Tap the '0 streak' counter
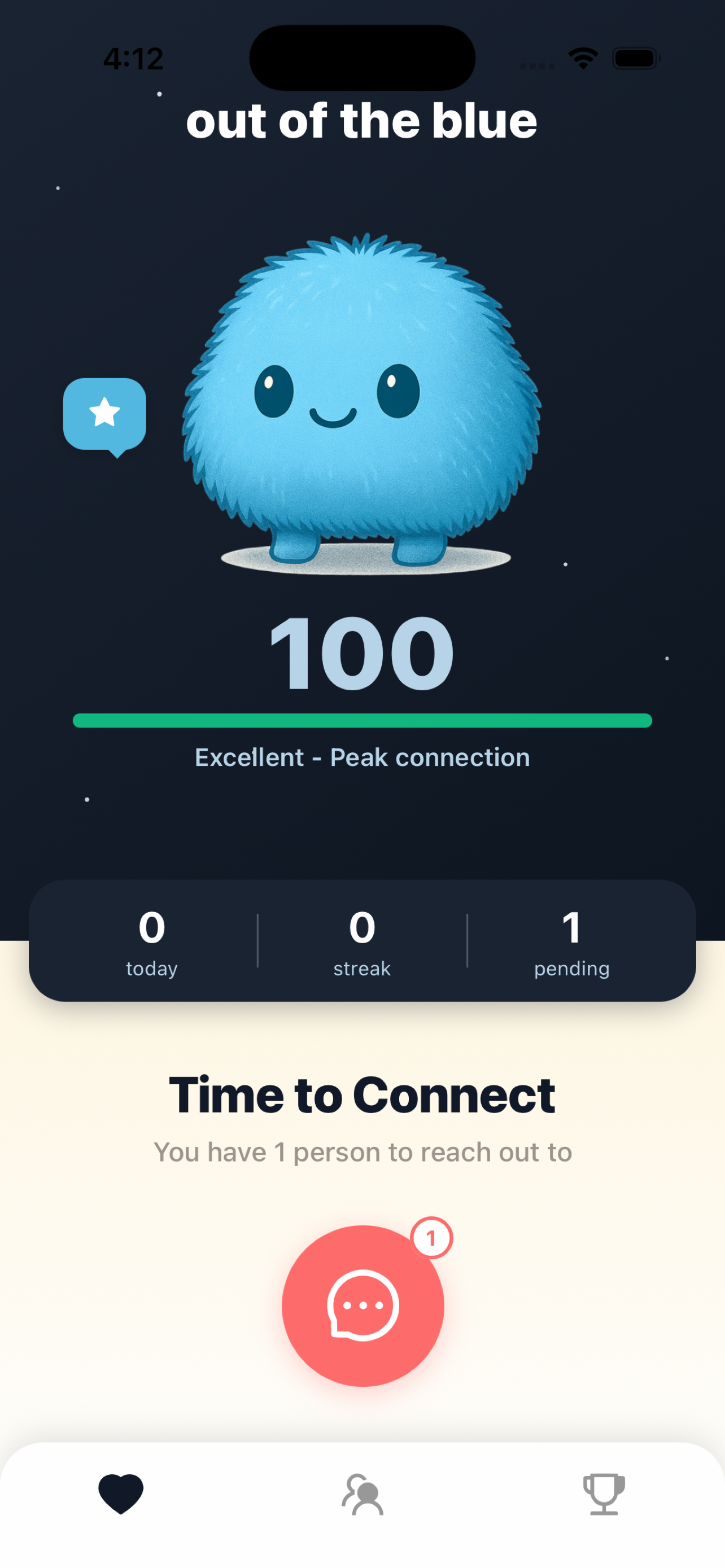Screen dimensions: 725x1568 (x=361, y=944)
